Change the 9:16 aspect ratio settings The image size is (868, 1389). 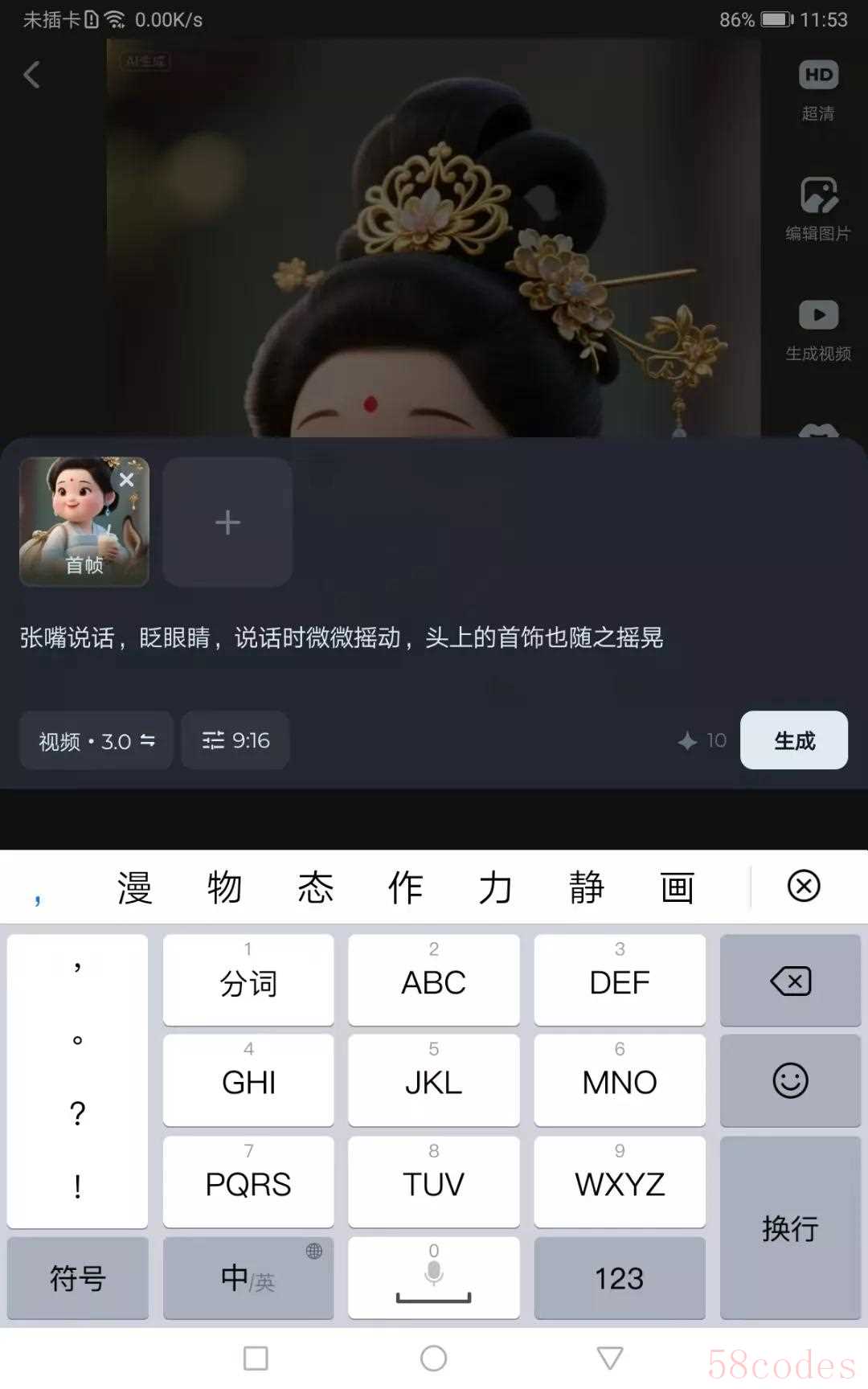click(x=235, y=740)
